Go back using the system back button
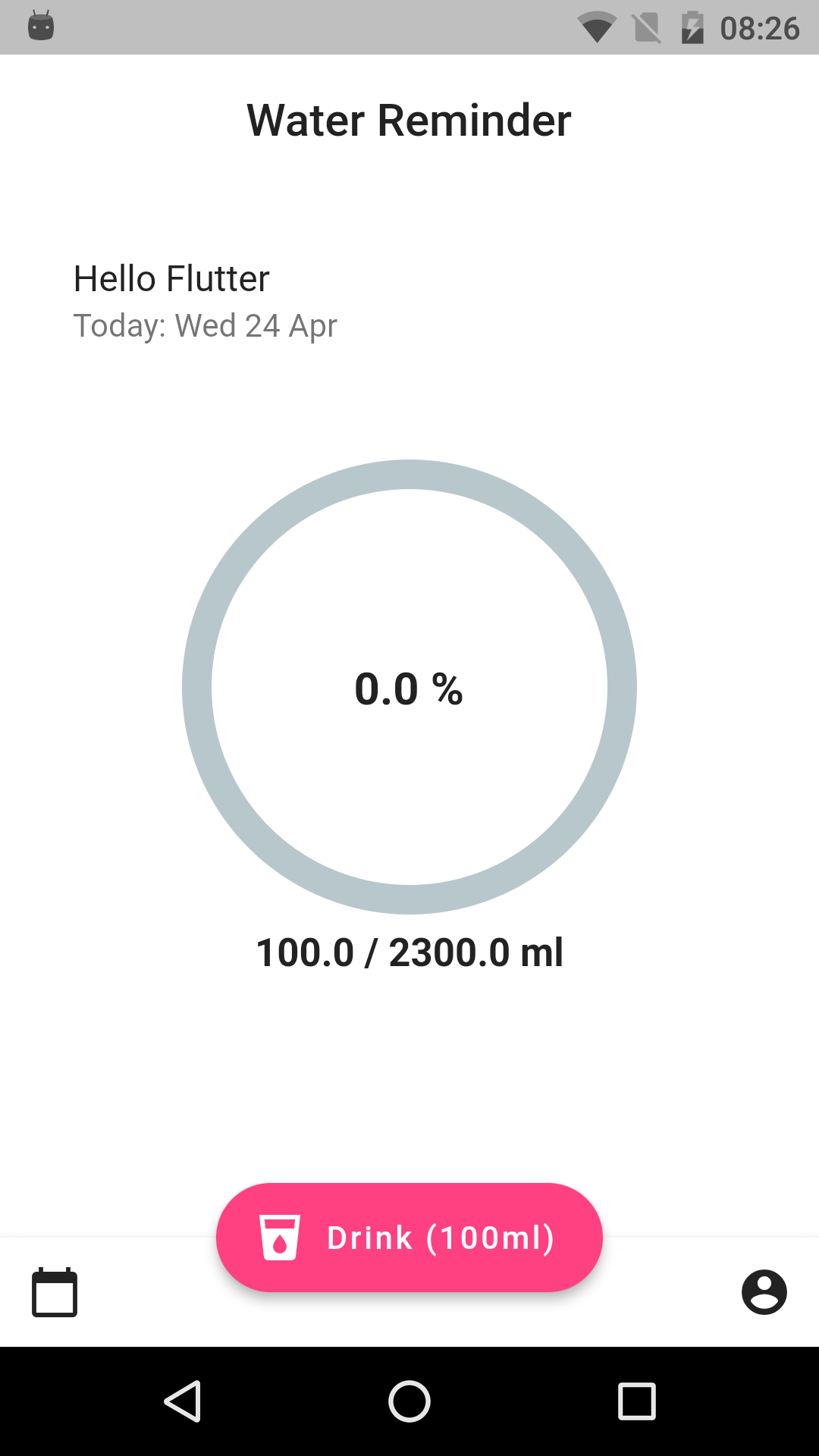 click(183, 1401)
